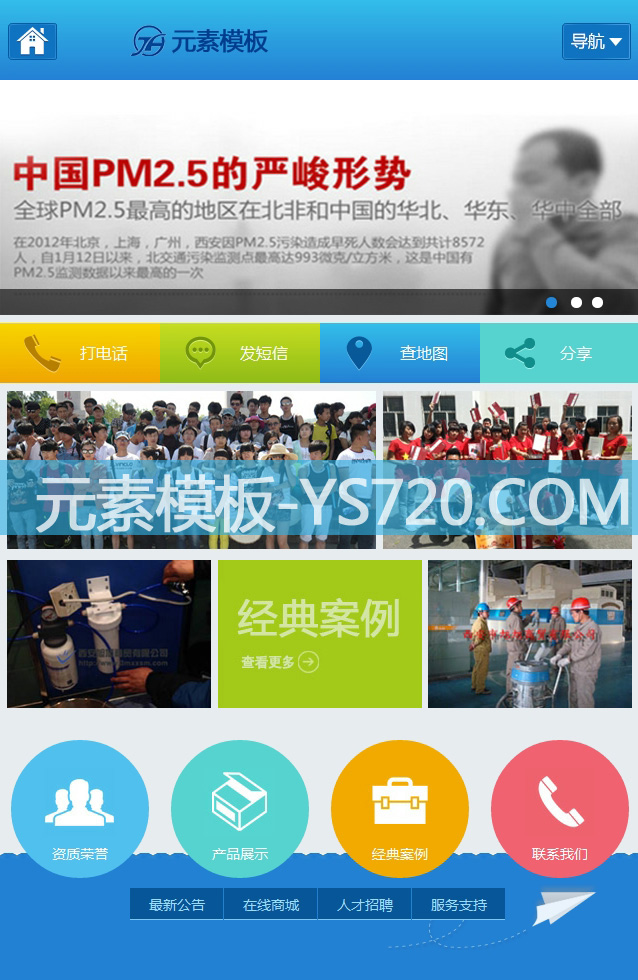This screenshot has height=980, width=638.
Task: Open the orange 经典案例 circle
Action: click(400, 808)
